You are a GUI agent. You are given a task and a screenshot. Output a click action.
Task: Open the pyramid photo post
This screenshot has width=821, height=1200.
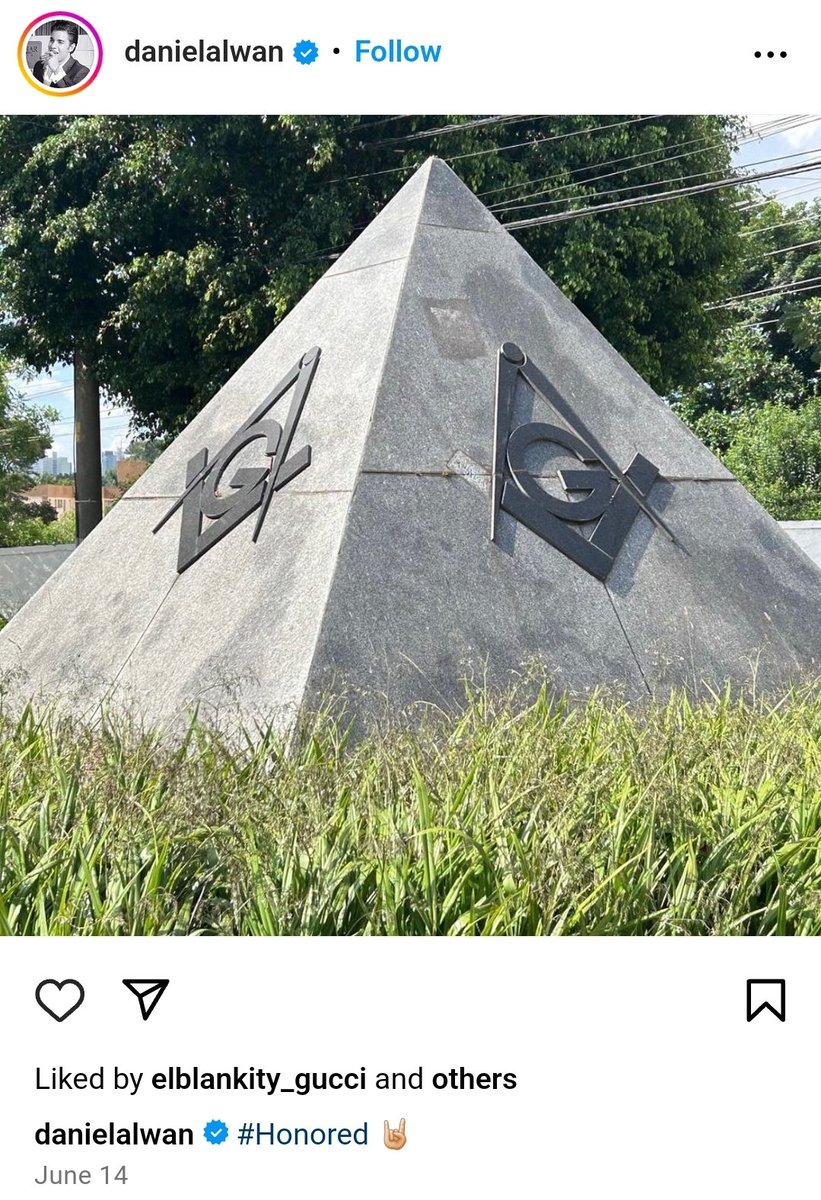click(x=410, y=525)
